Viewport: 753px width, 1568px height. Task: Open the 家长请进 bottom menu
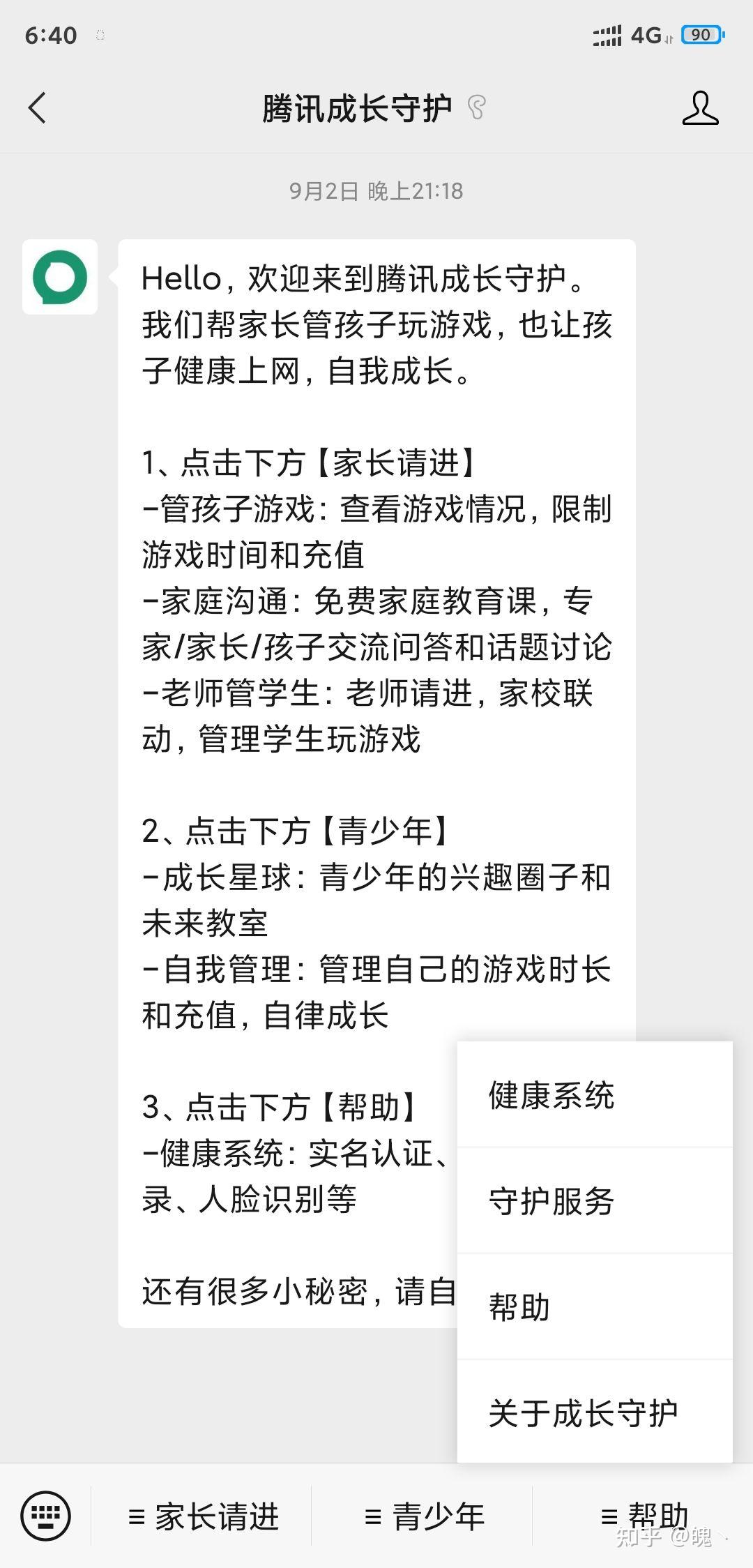point(204,1516)
